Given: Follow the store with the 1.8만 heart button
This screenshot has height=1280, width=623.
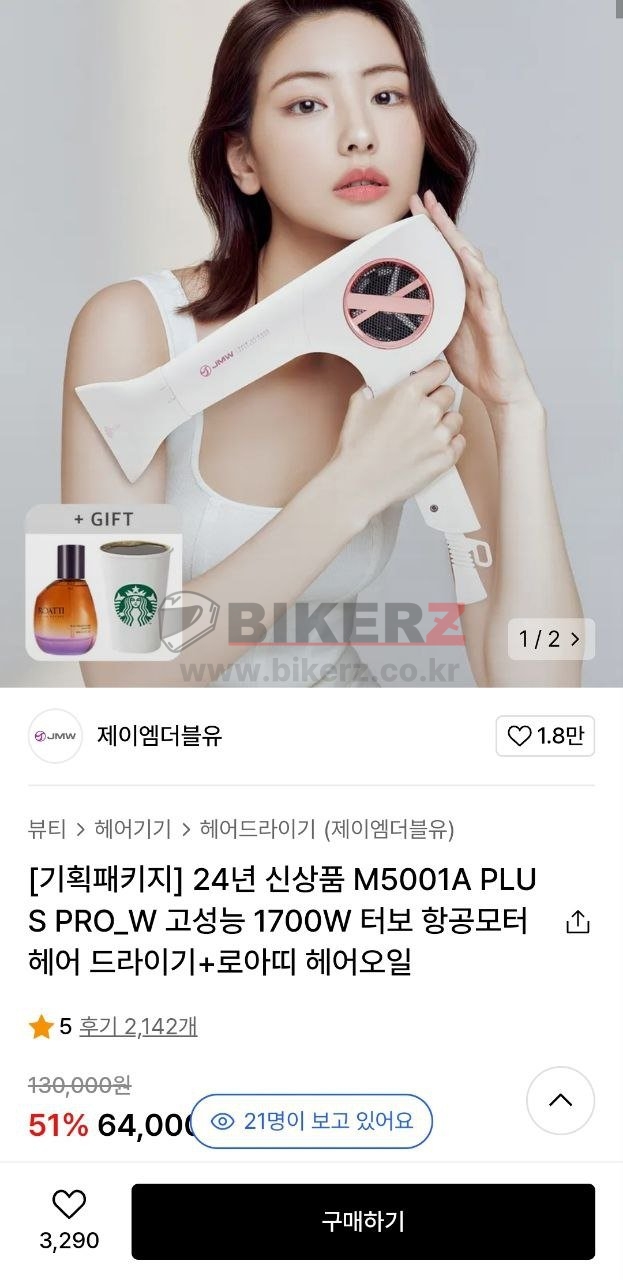Looking at the screenshot, I should click(x=545, y=736).
